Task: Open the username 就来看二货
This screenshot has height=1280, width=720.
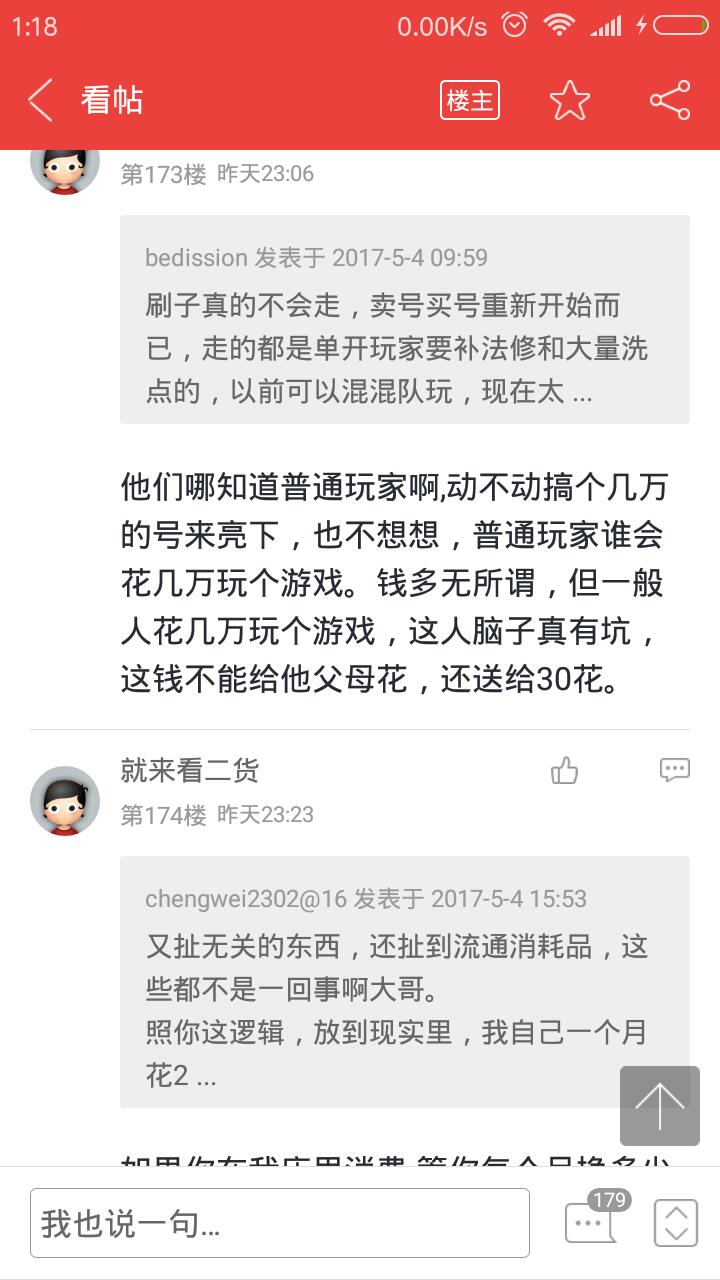Action: [189, 770]
